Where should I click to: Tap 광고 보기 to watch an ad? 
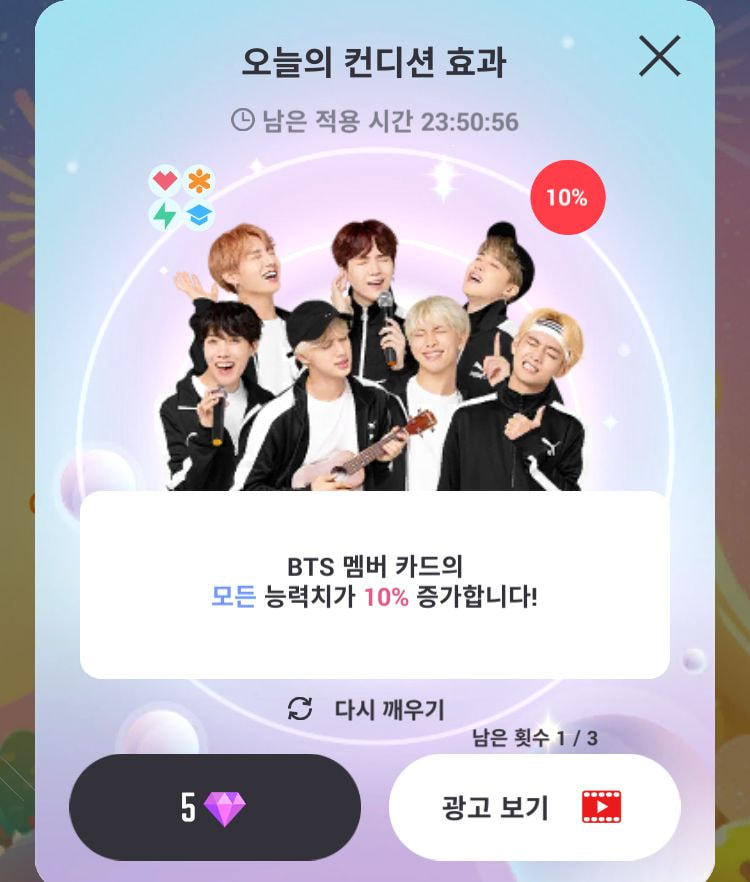[x=534, y=807]
